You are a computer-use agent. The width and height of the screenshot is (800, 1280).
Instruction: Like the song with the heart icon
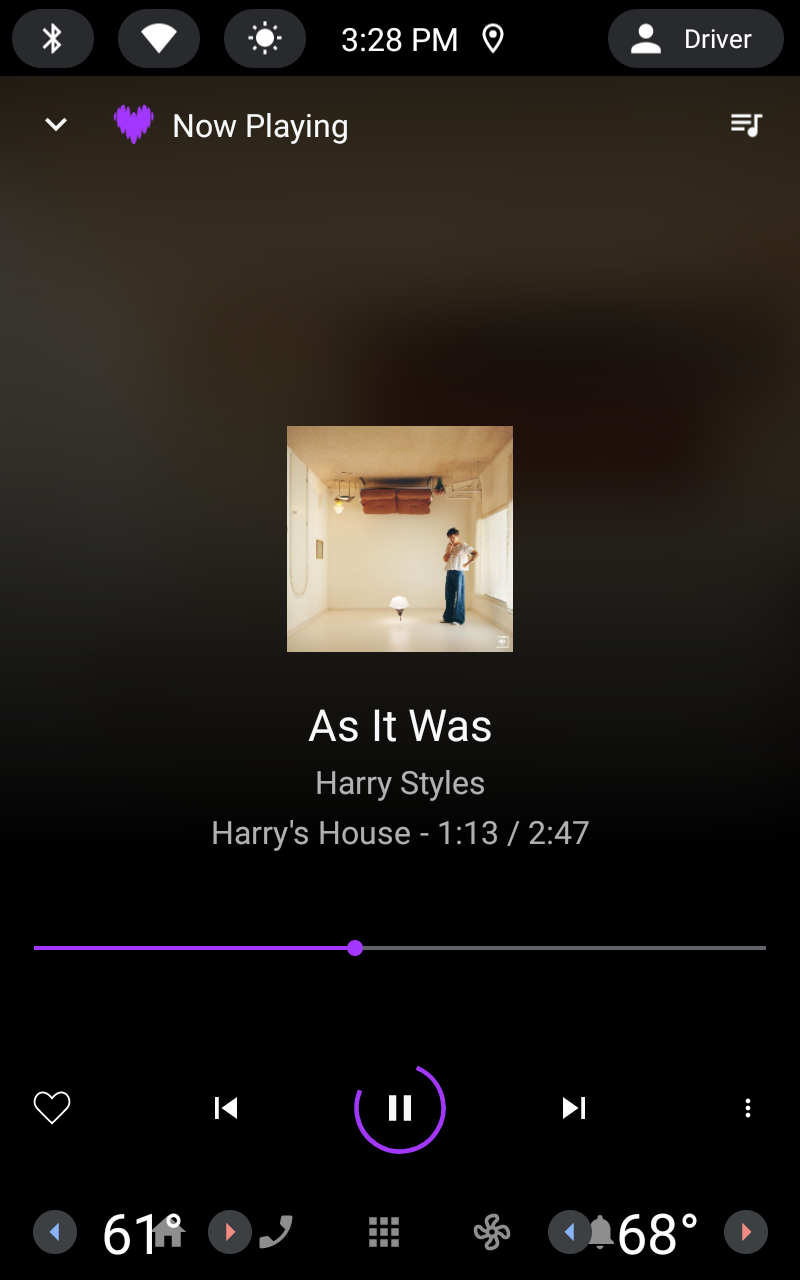point(52,1108)
